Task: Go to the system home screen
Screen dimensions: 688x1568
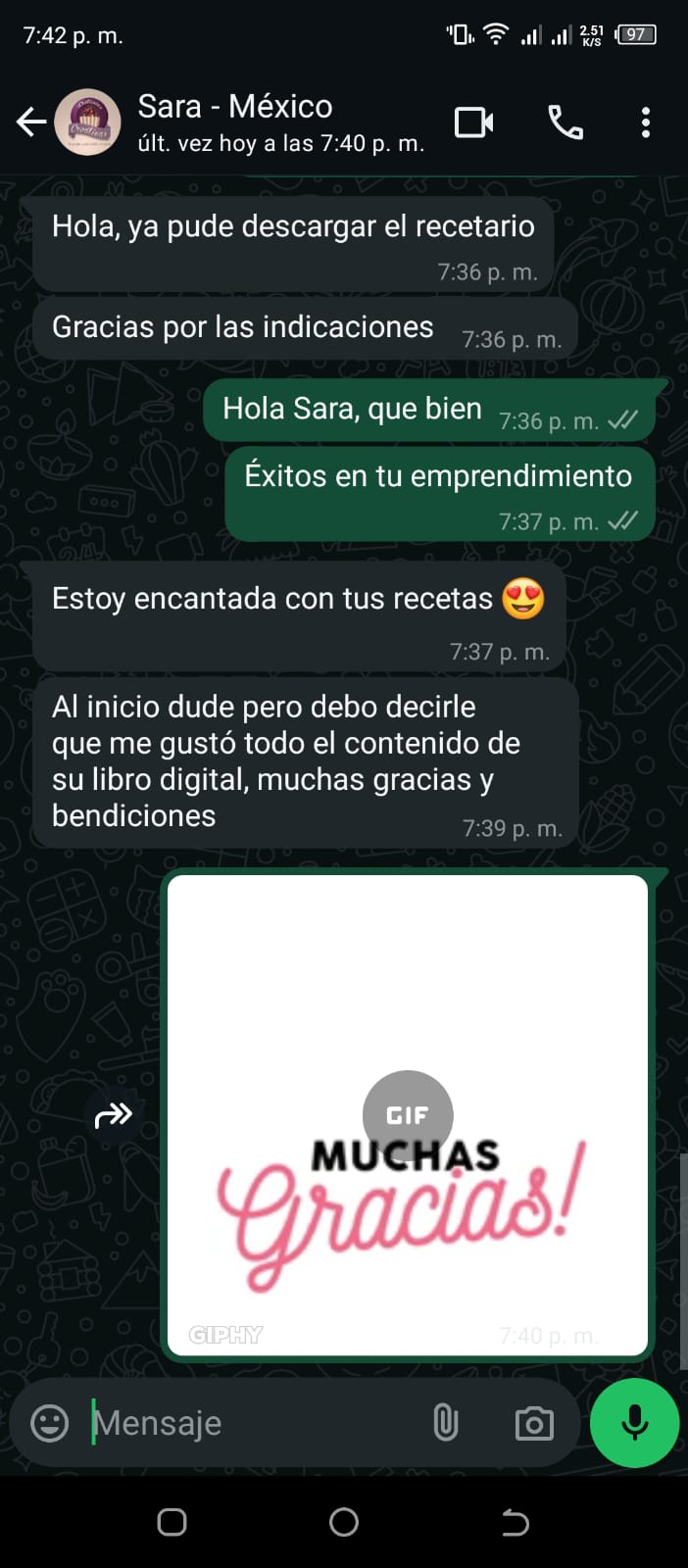Action: (x=344, y=1522)
